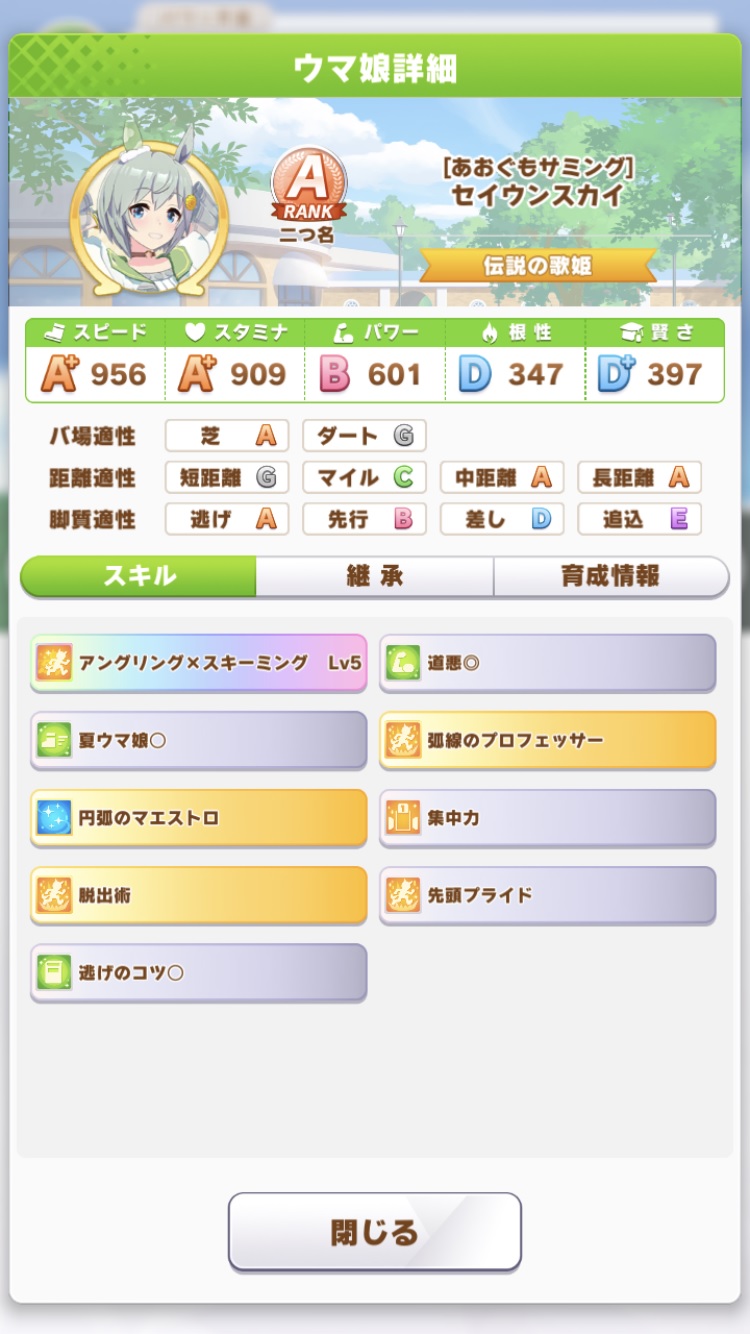Close the dialog with 閉じる
The width and height of the screenshot is (750, 1334).
point(374,1232)
